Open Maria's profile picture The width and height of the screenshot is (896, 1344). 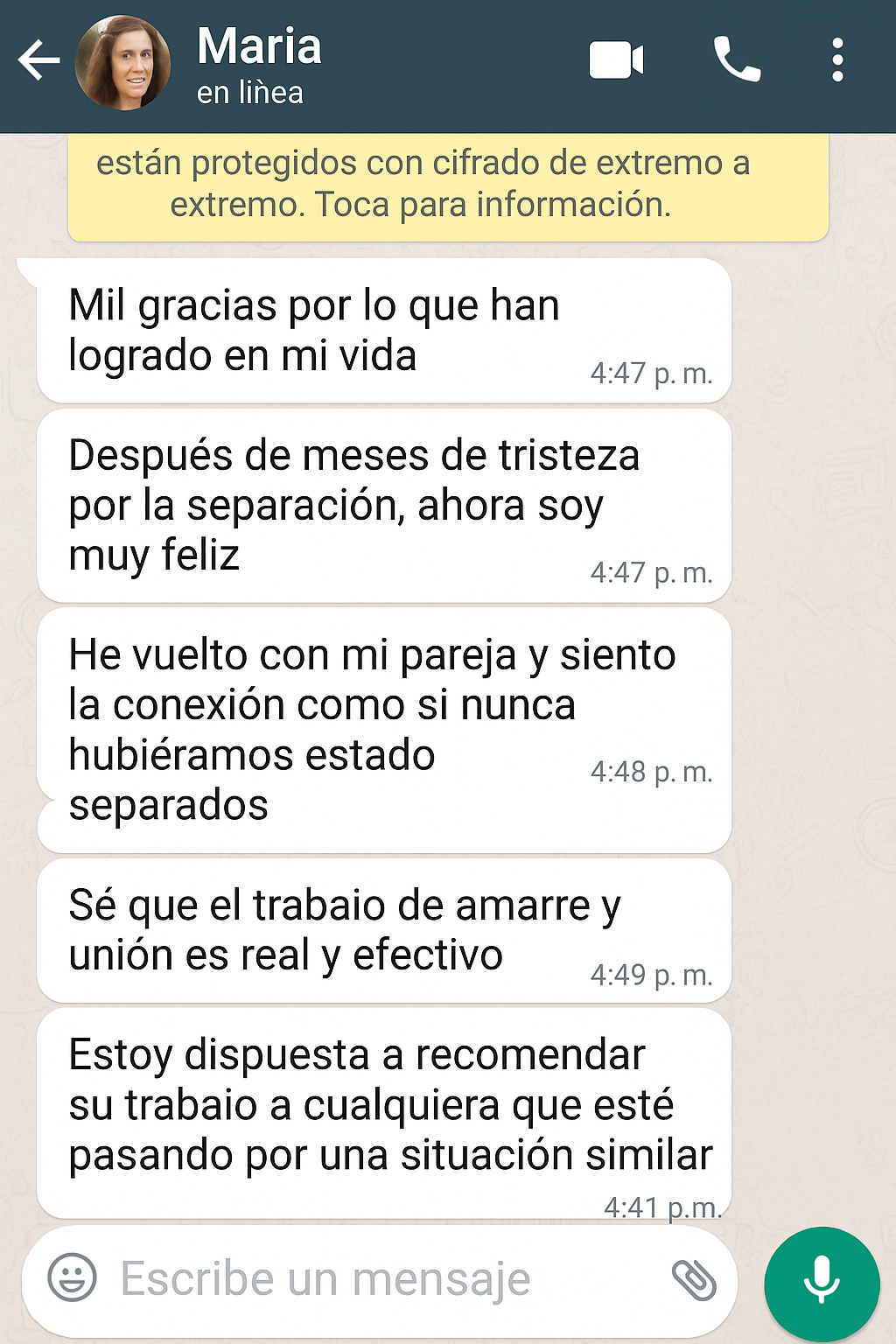[x=122, y=63]
